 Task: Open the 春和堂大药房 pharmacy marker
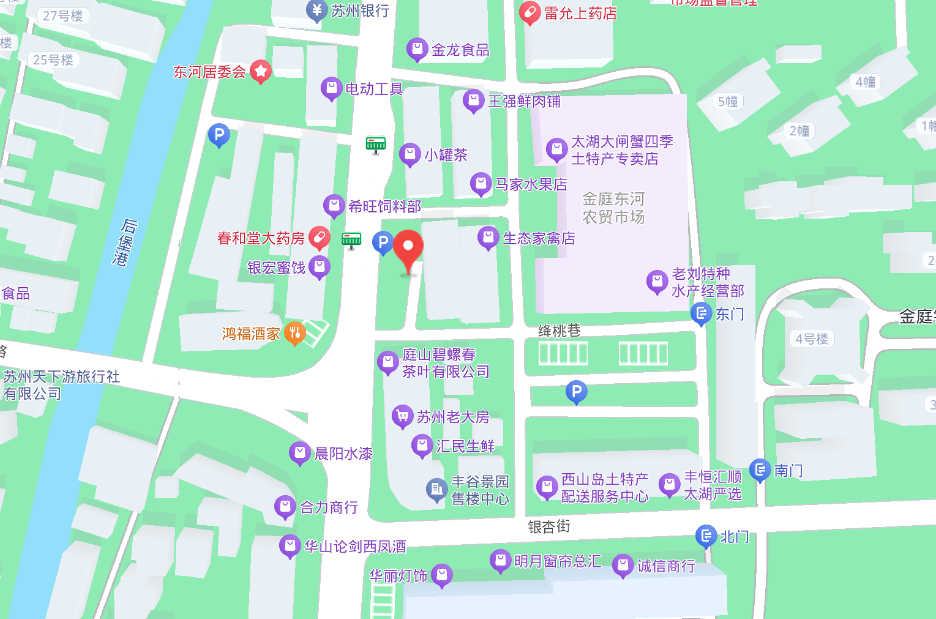point(318,238)
